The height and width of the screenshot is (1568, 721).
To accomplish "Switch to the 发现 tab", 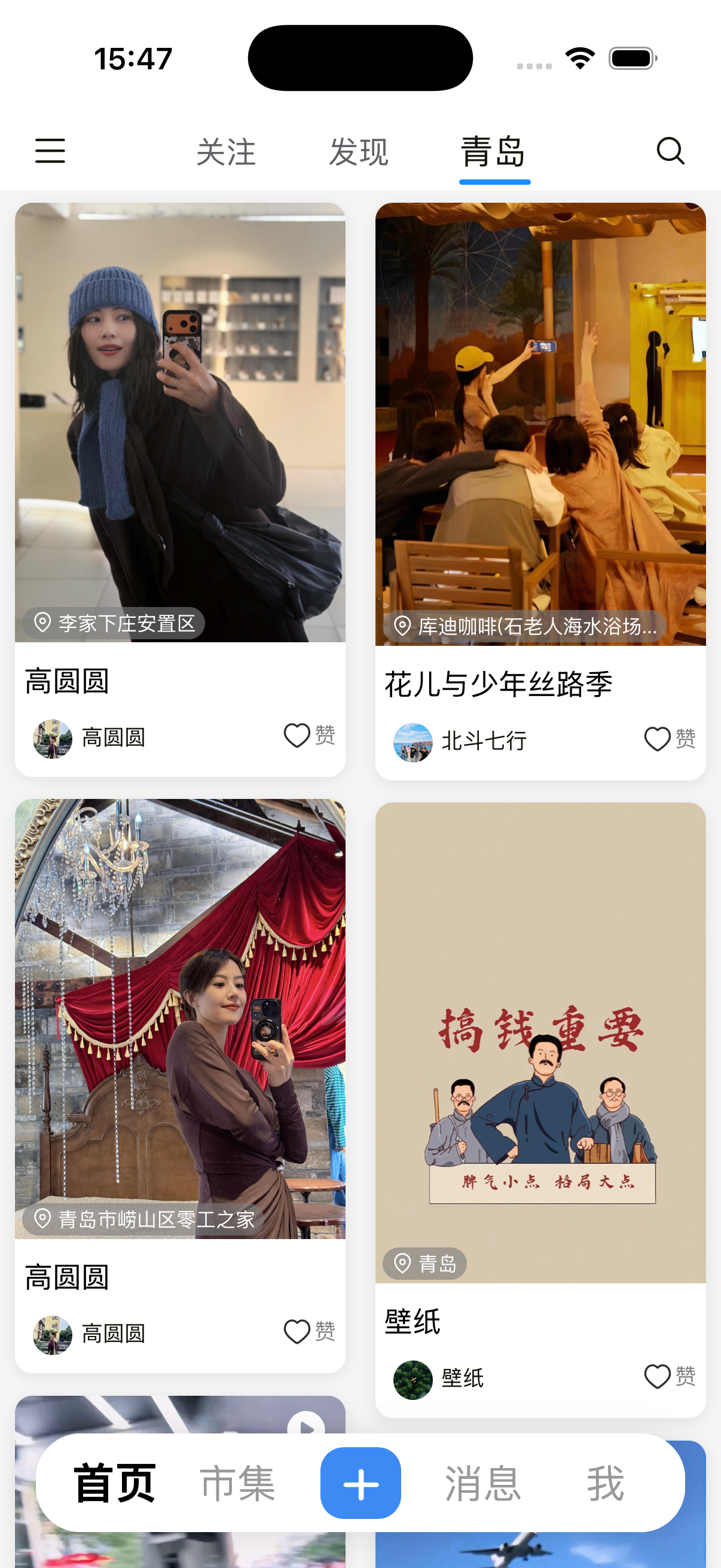I will click(359, 151).
